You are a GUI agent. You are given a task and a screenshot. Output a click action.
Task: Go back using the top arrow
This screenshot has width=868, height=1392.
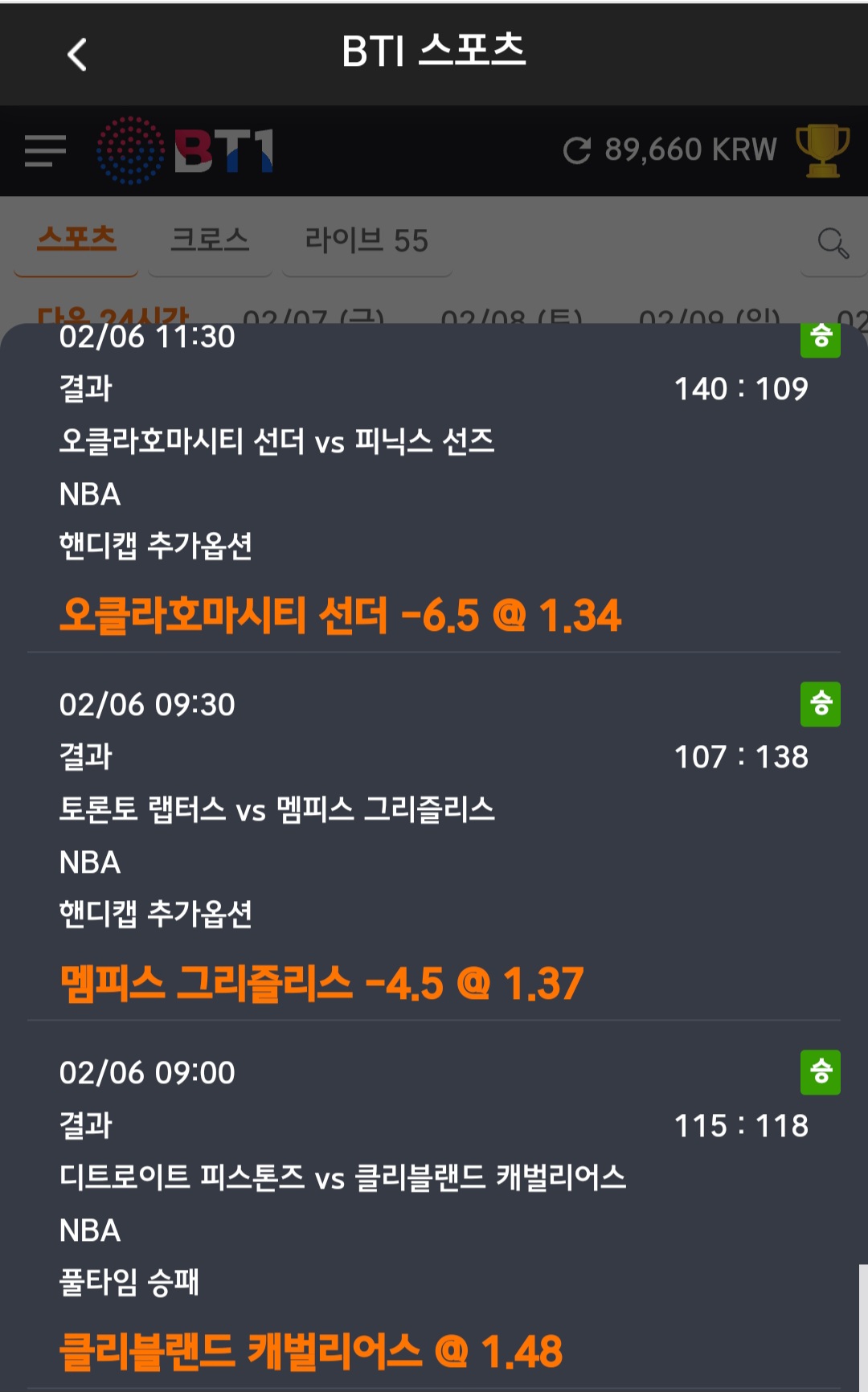(77, 55)
